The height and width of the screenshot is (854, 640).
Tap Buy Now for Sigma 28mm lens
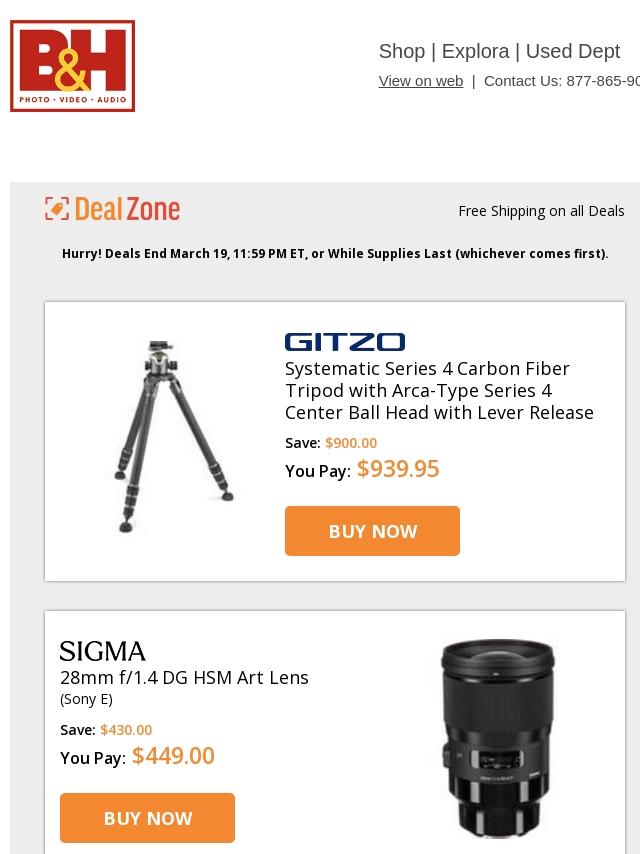click(147, 818)
